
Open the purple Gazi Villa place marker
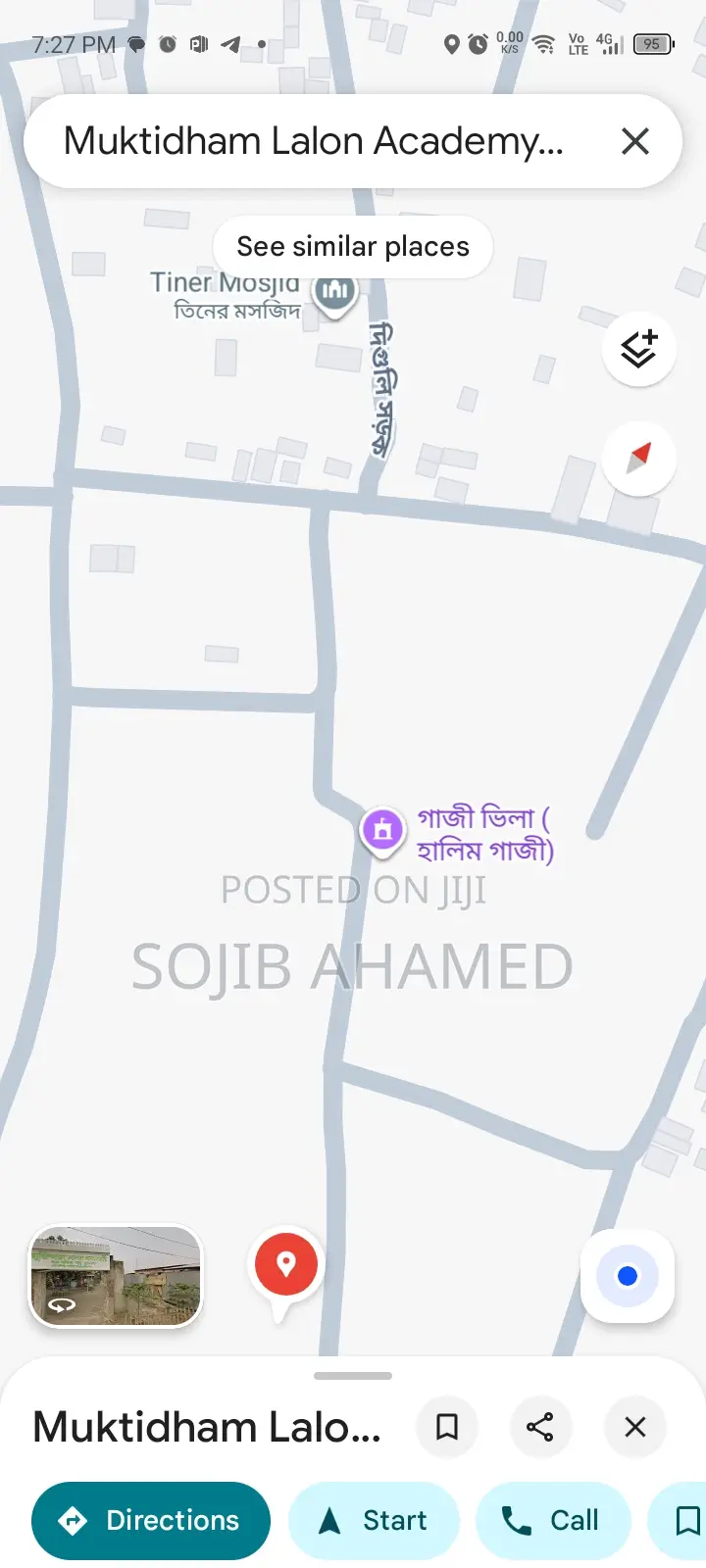pyautogui.click(x=382, y=830)
